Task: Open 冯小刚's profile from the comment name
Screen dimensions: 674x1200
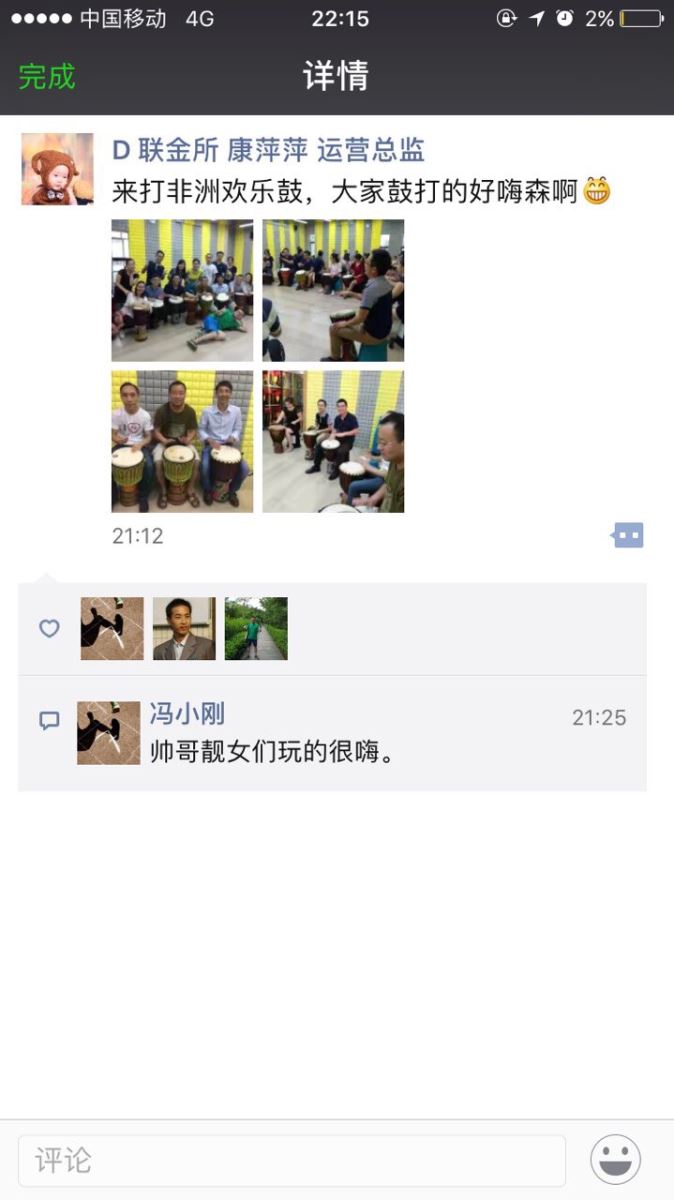Action: click(x=187, y=714)
